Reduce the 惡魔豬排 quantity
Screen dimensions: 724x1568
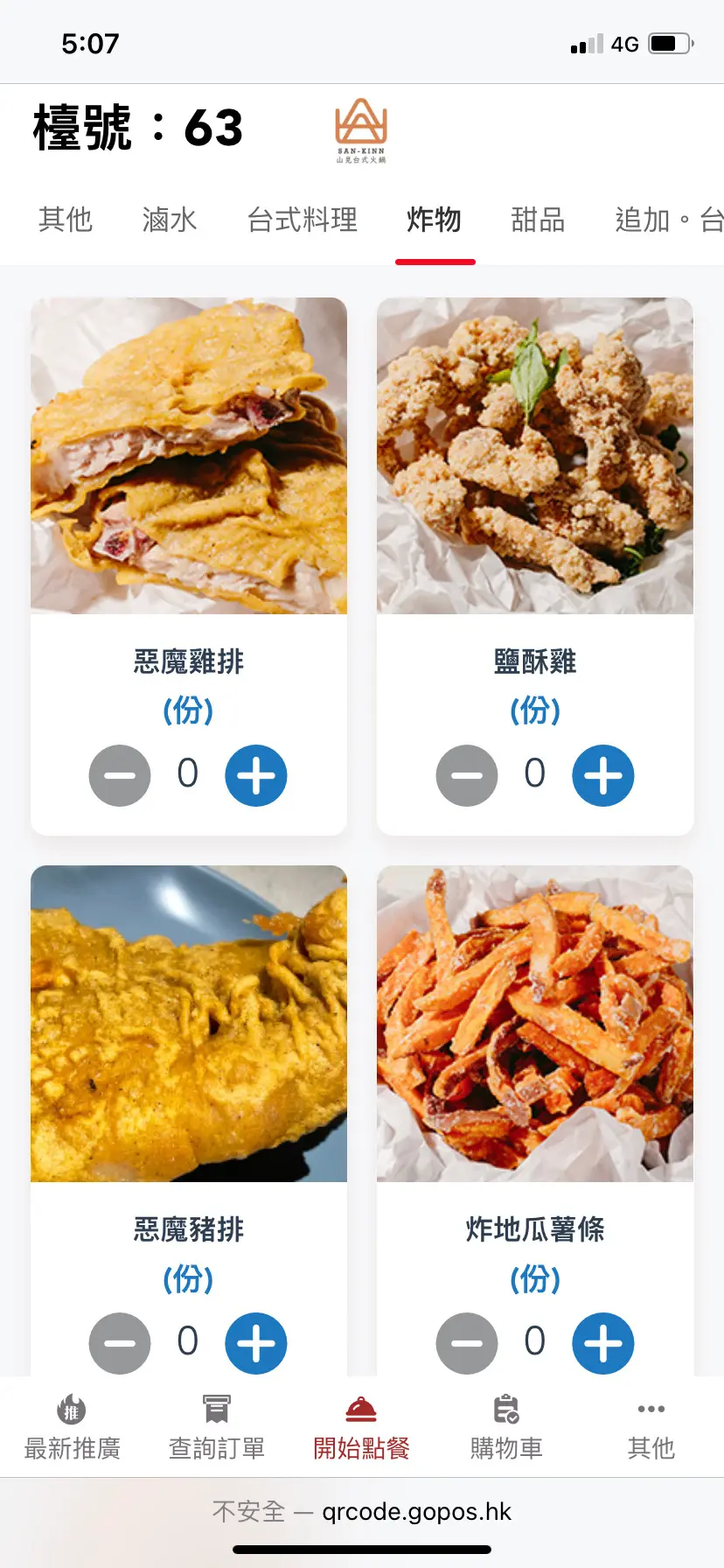[120, 1343]
